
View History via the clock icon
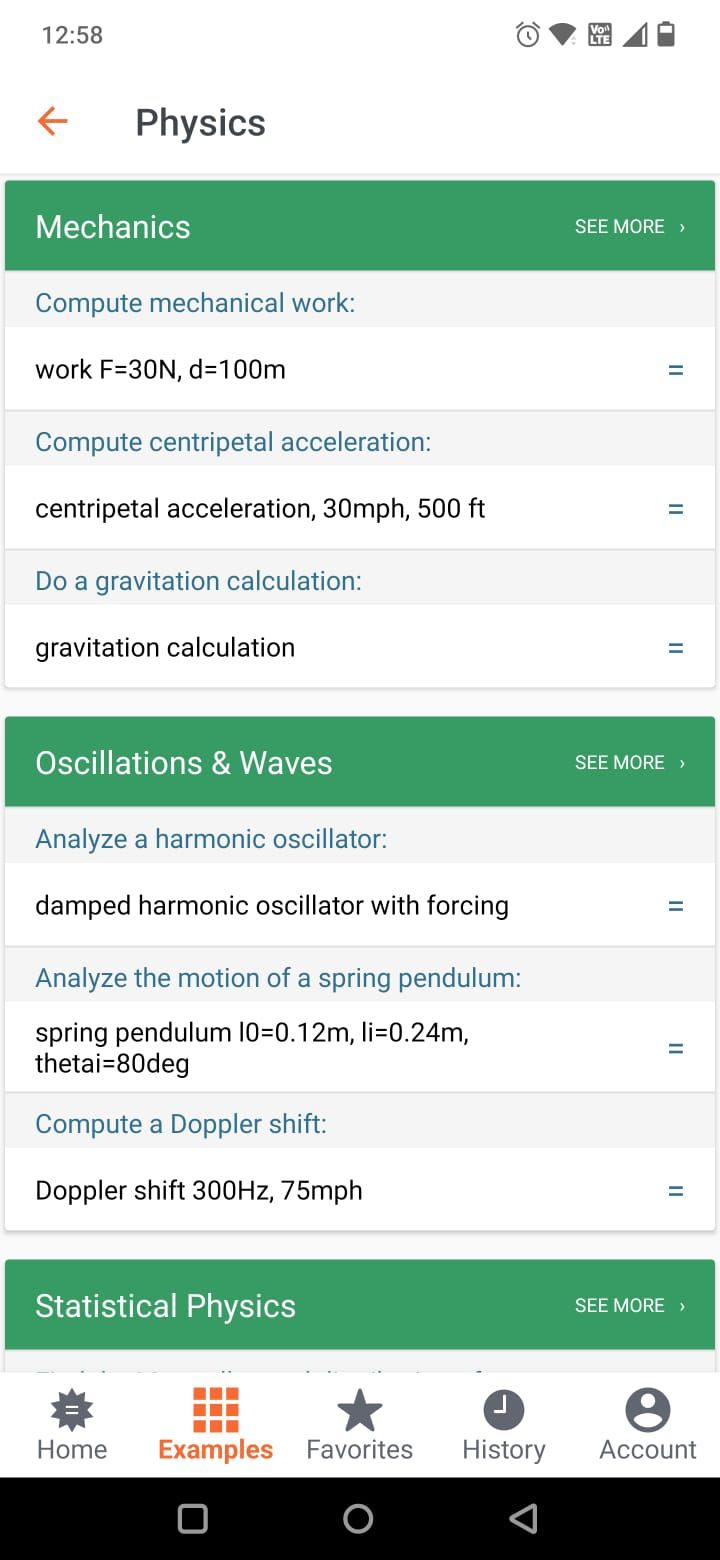click(503, 1411)
